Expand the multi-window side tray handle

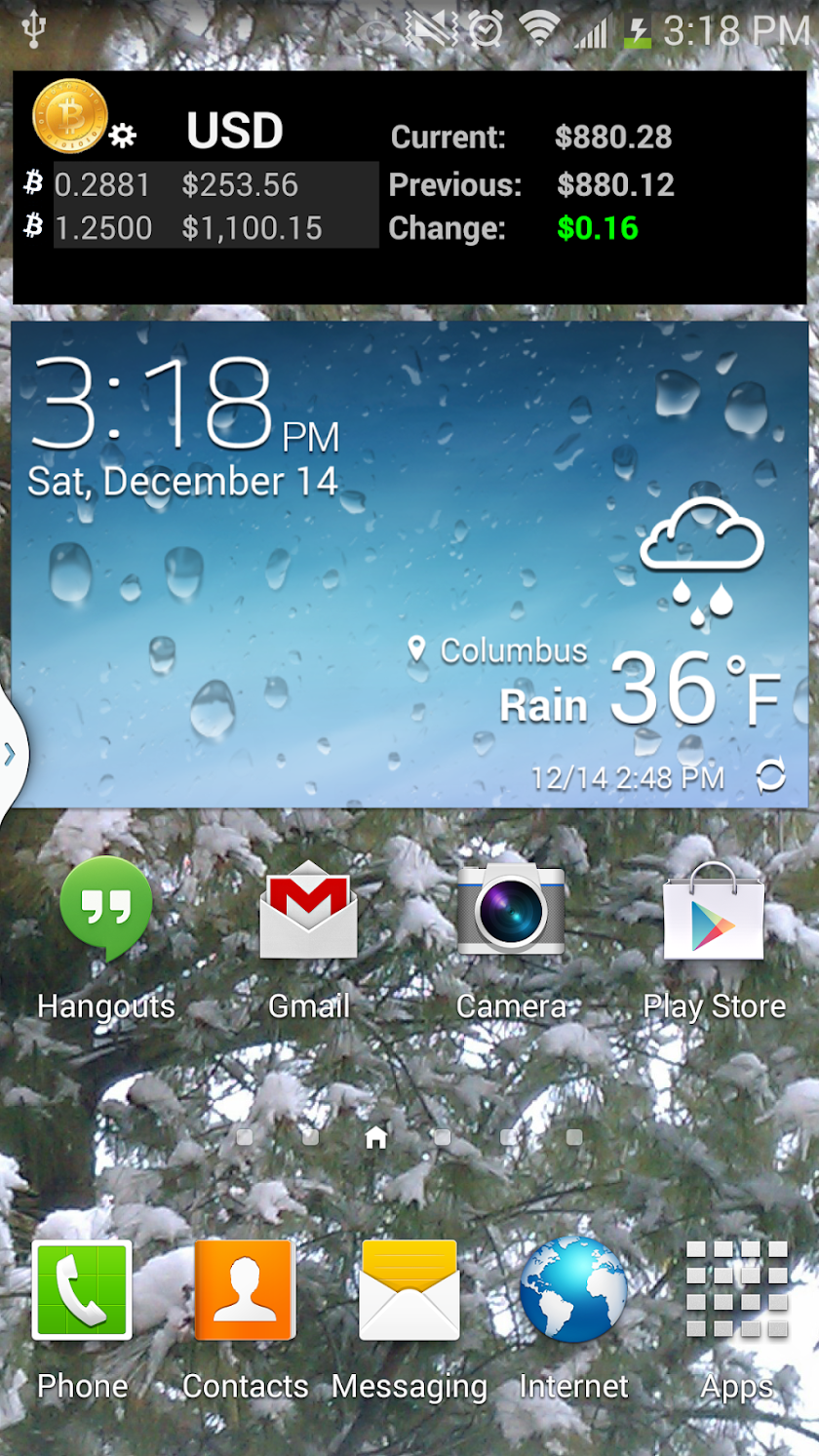10,754
